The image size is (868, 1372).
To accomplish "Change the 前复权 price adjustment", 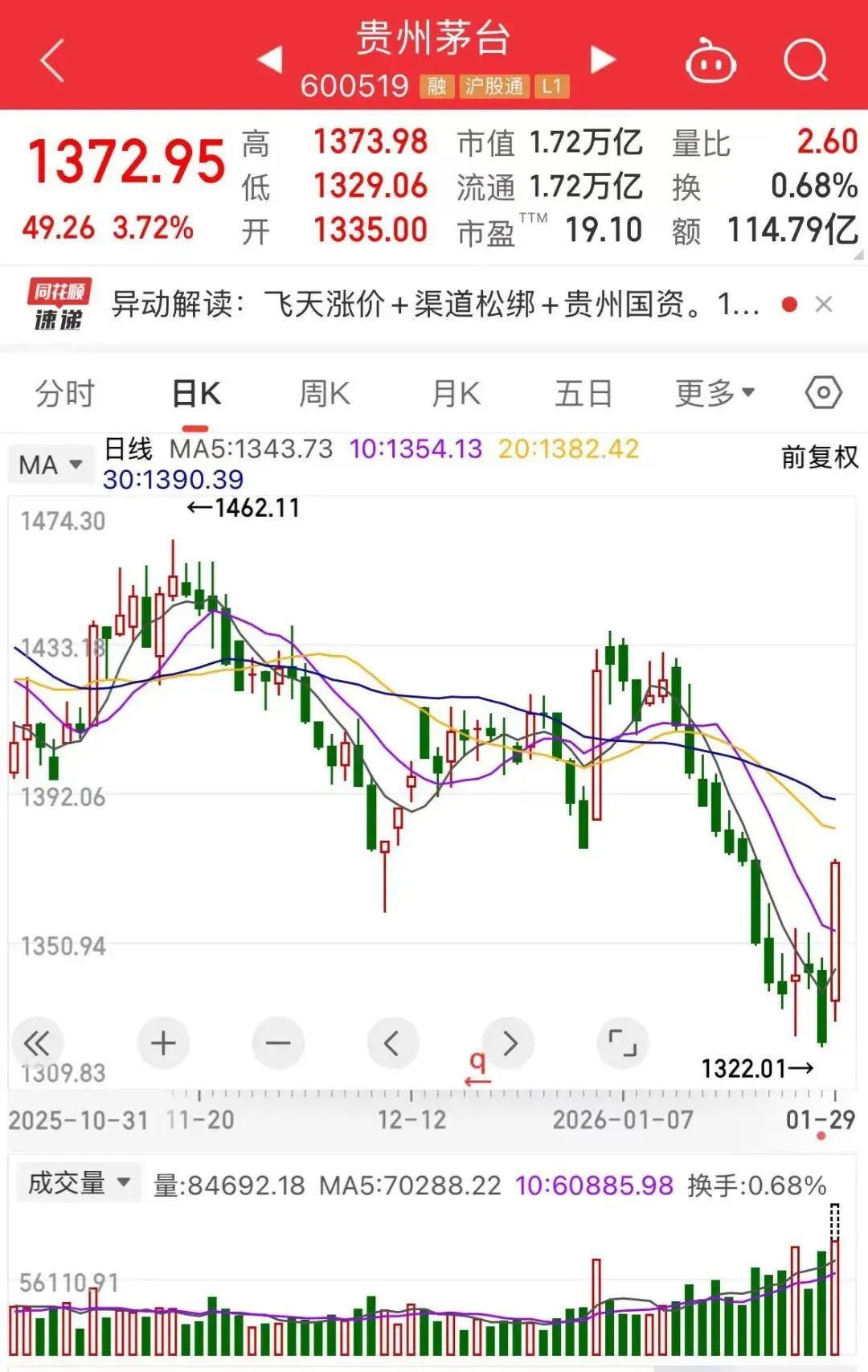I will click(820, 457).
